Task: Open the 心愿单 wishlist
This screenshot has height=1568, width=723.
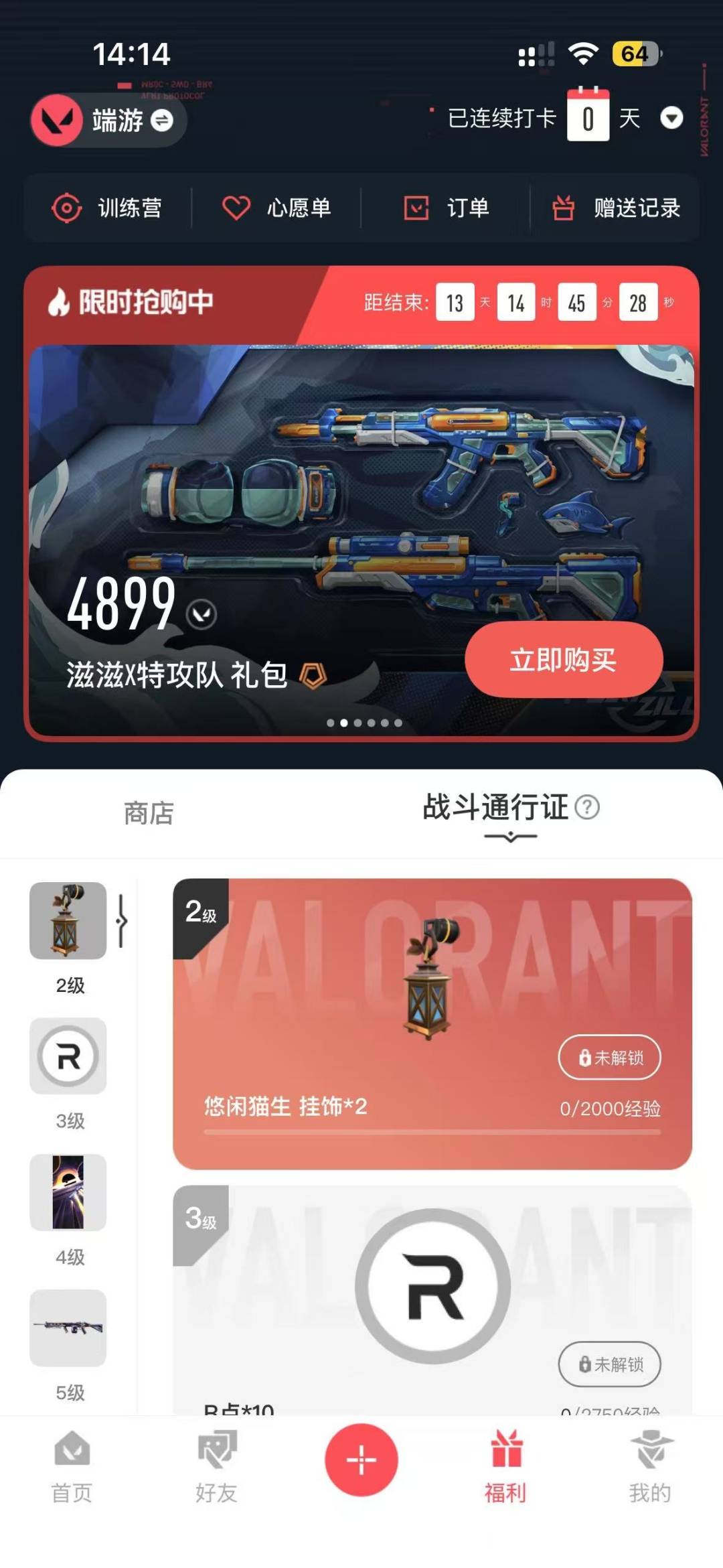Action: (276, 208)
